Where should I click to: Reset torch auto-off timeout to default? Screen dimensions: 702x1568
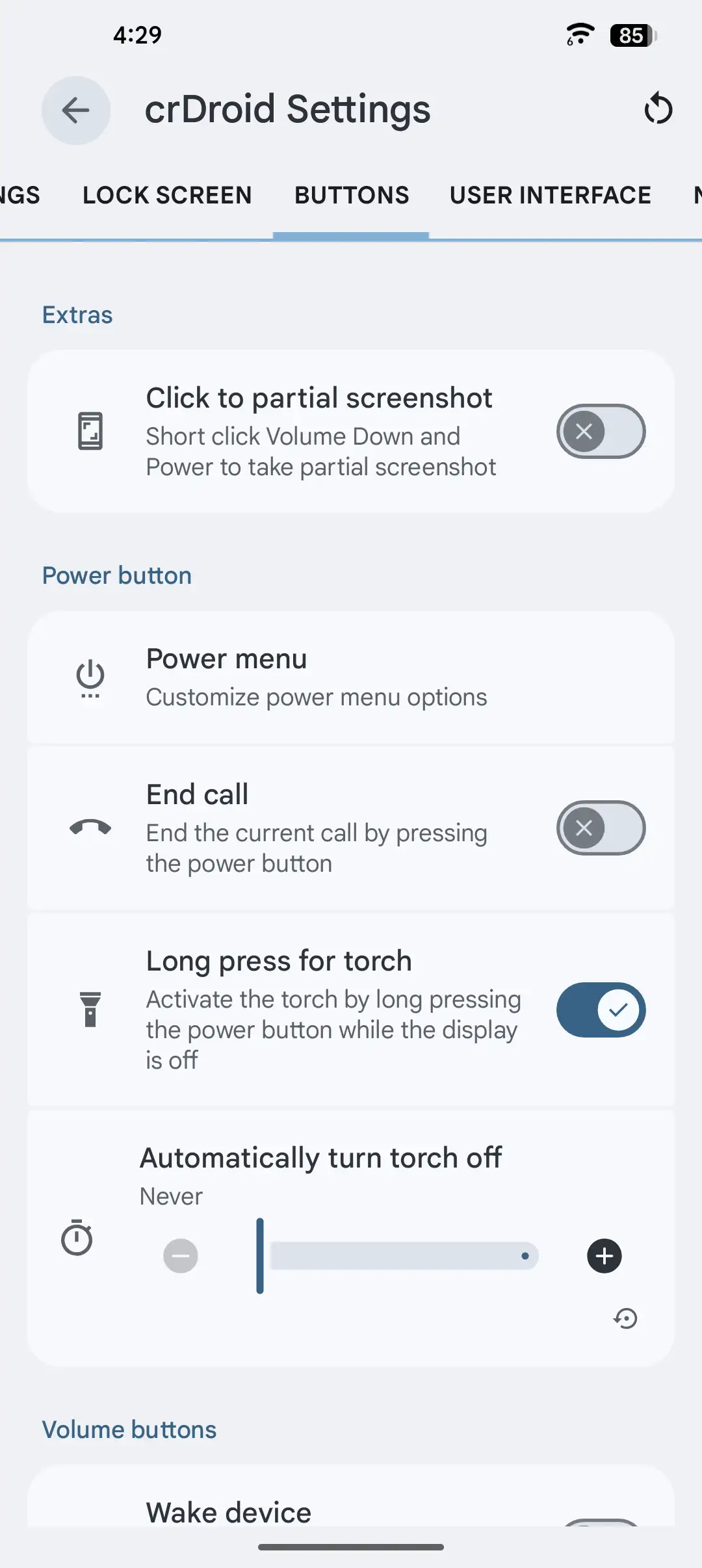(625, 1318)
